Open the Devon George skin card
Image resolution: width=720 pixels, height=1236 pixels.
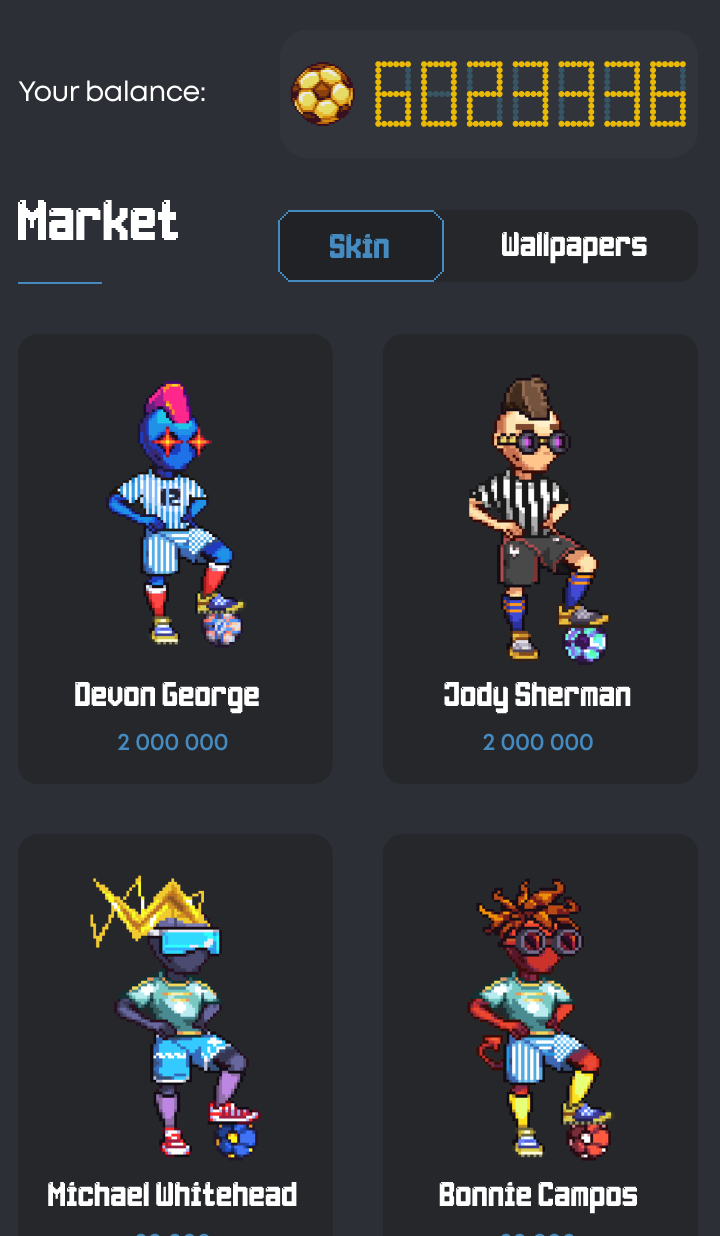[173, 557]
